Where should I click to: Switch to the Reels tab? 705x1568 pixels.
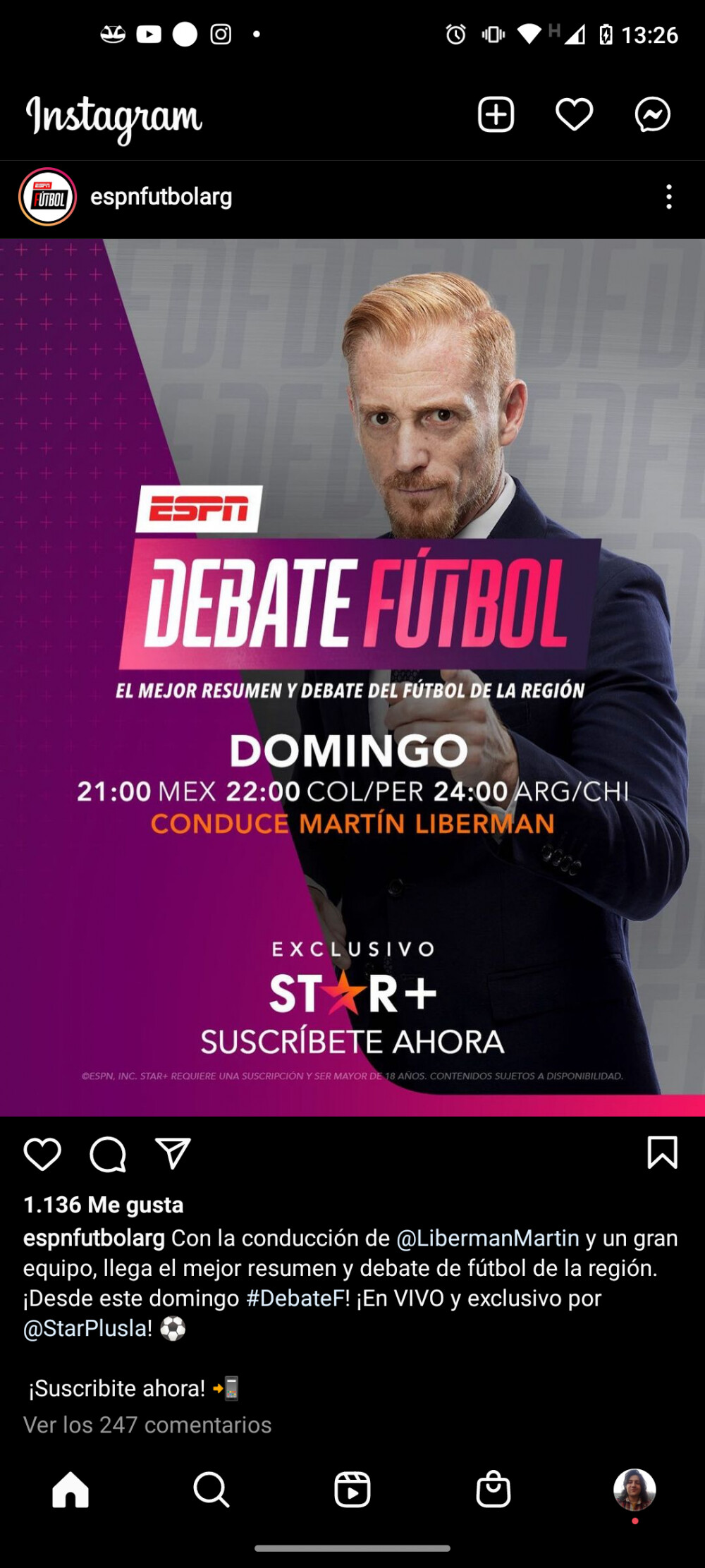coord(352,1490)
